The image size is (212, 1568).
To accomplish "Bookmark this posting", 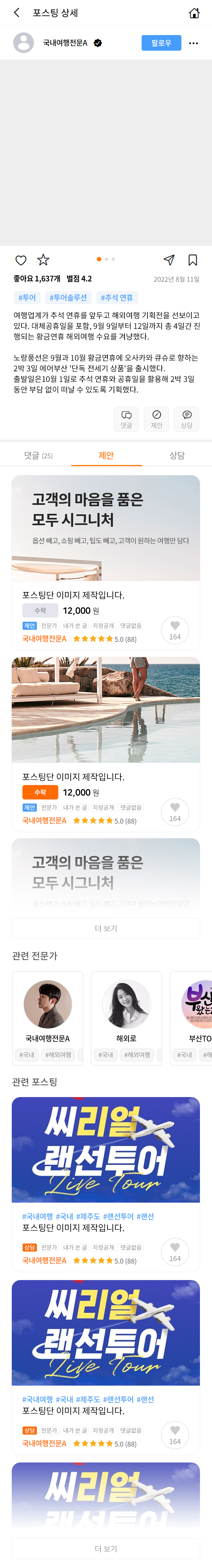I will tap(193, 260).
